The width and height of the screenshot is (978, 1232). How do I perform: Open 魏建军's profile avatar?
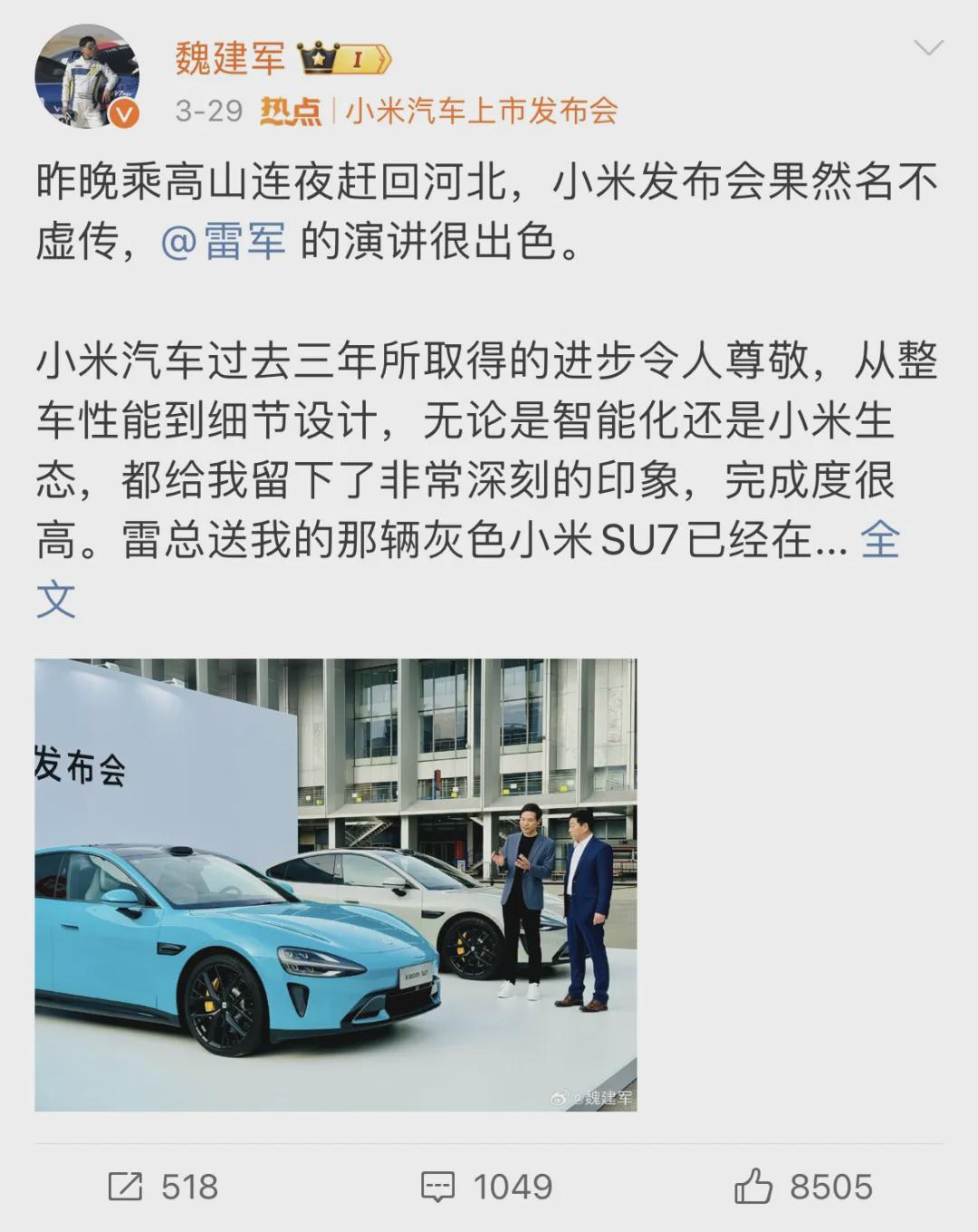[87, 77]
